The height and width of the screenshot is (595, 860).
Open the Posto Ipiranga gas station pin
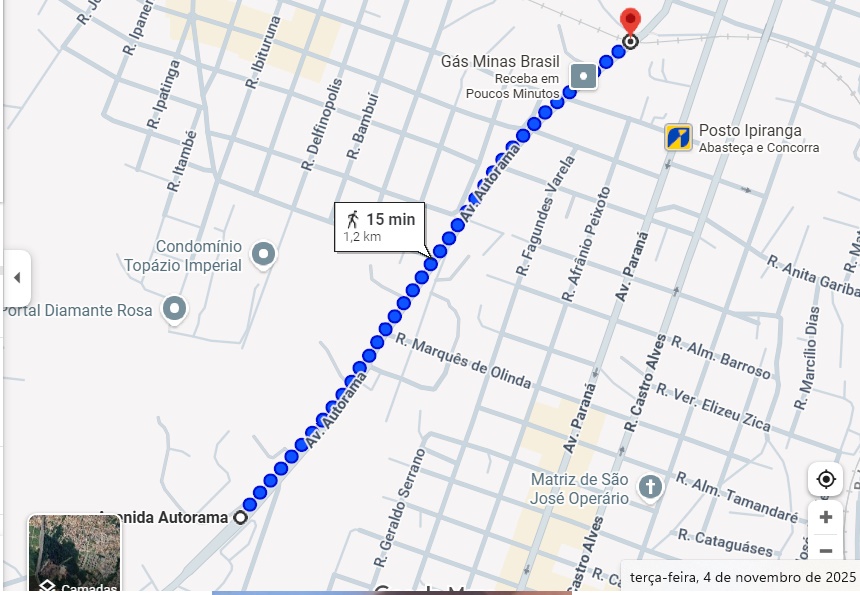coord(679,137)
